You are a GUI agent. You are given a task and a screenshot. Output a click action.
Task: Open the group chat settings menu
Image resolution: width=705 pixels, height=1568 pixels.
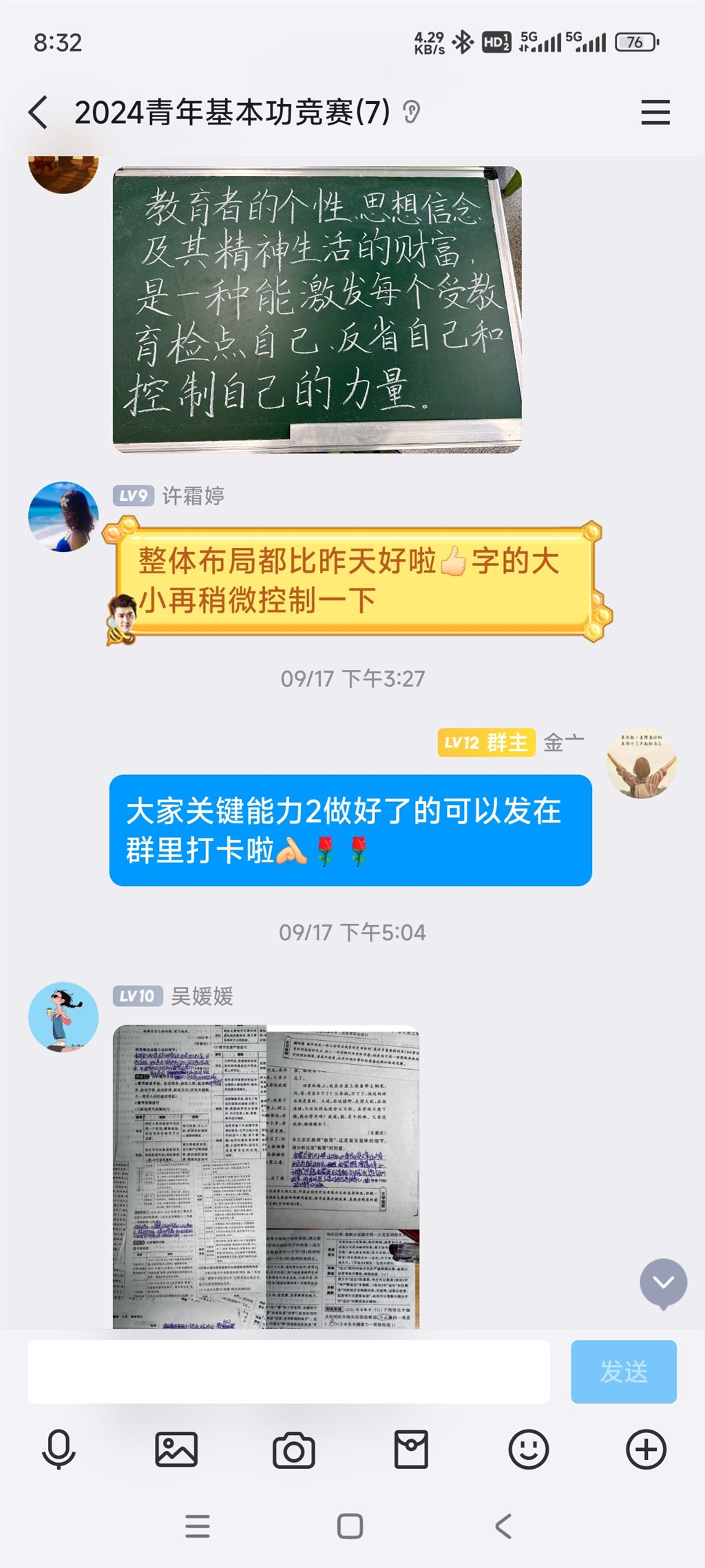(655, 112)
